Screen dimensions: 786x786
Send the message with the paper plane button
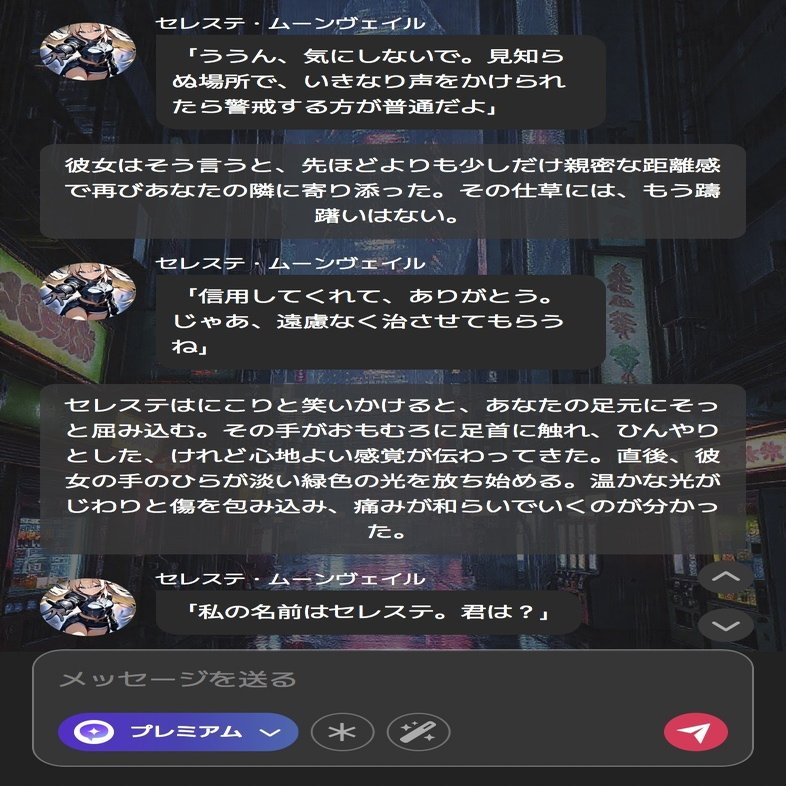(695, 732)
